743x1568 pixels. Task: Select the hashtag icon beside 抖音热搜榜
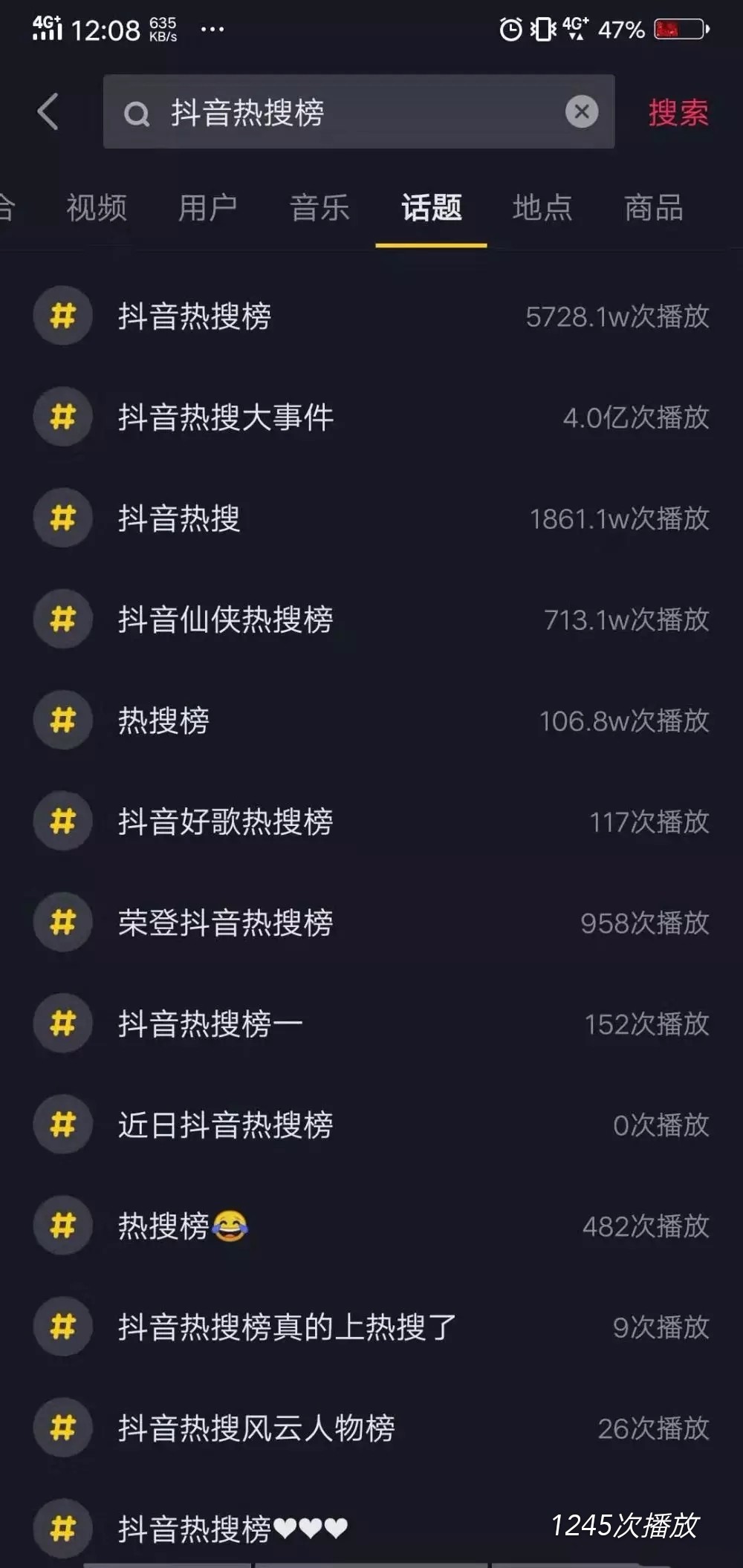click(x=63, y=315)
